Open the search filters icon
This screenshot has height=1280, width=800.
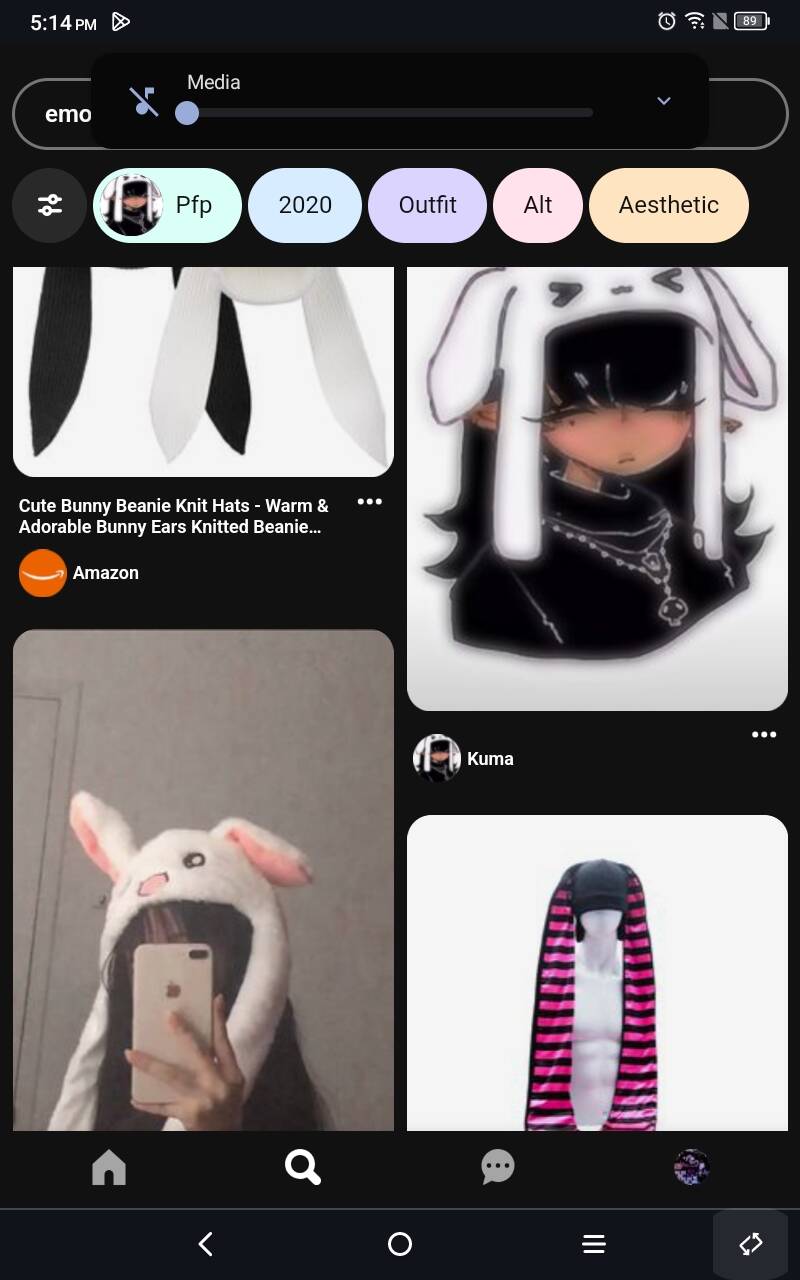pyautogui.click(x=49, y=205)
